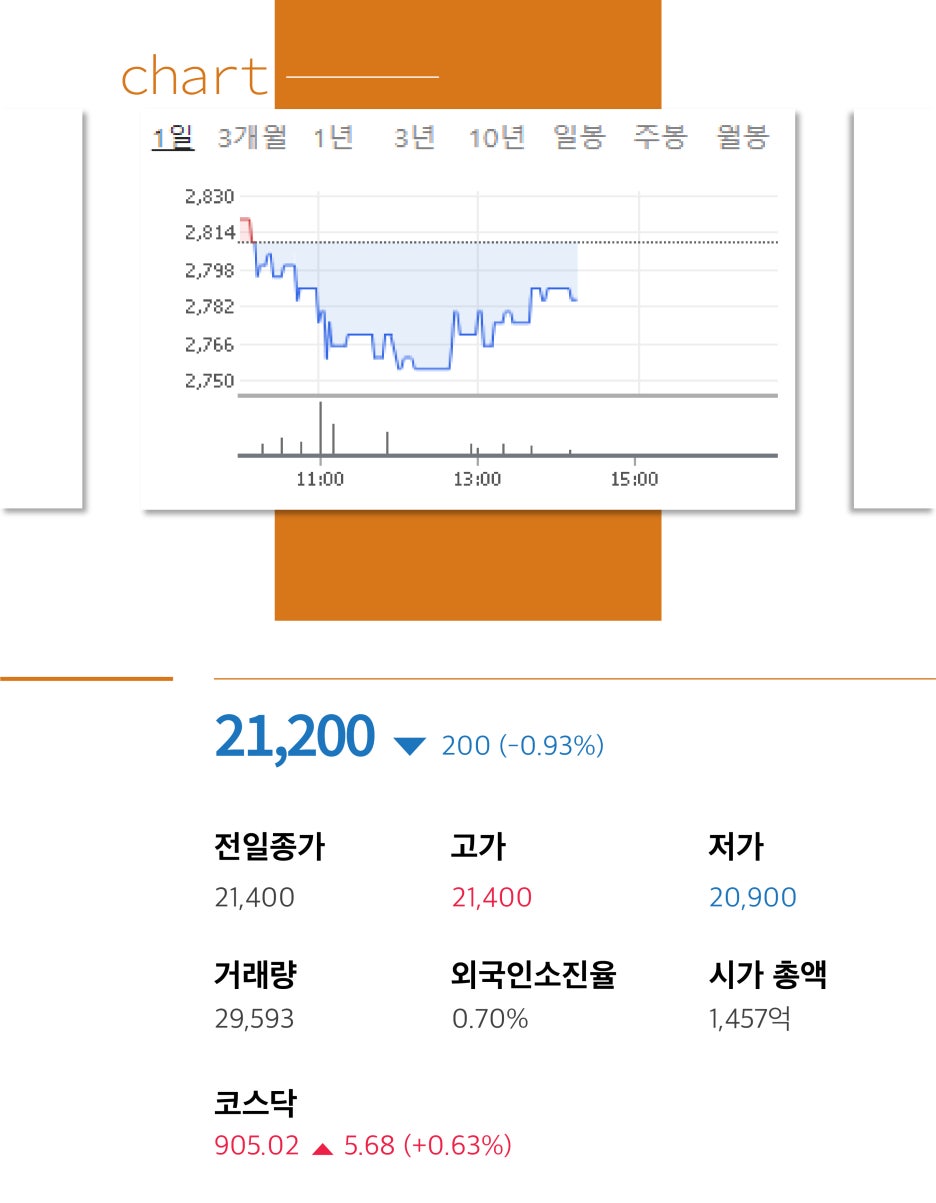The width and height of the screenshot is (936, 1203).
Task: Open the 월봉 monthly chart
Action: click(740, 139)
